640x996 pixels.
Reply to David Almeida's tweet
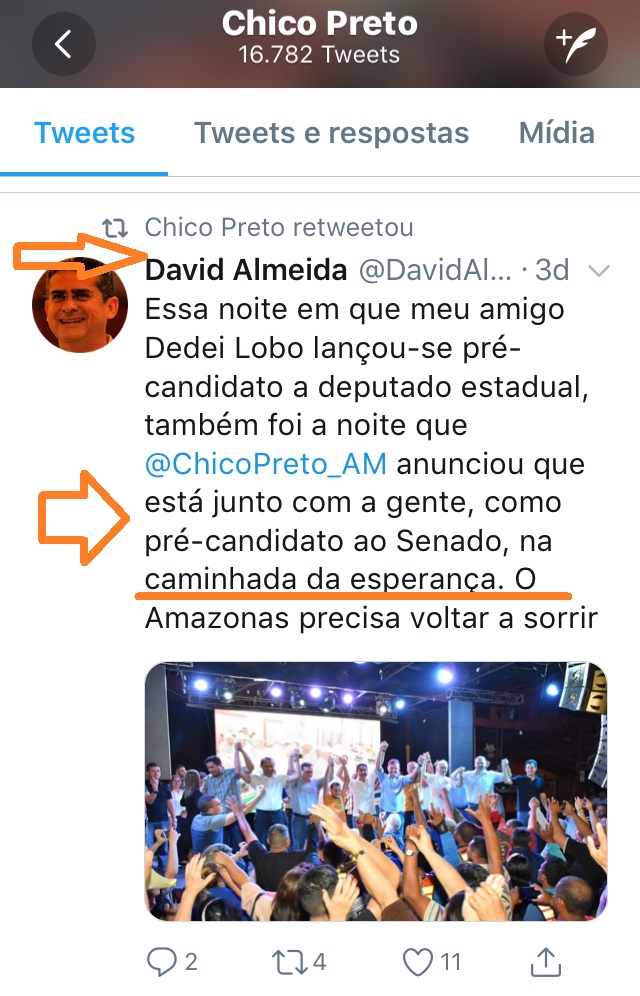pyautogui.click(x=162, y=962)
